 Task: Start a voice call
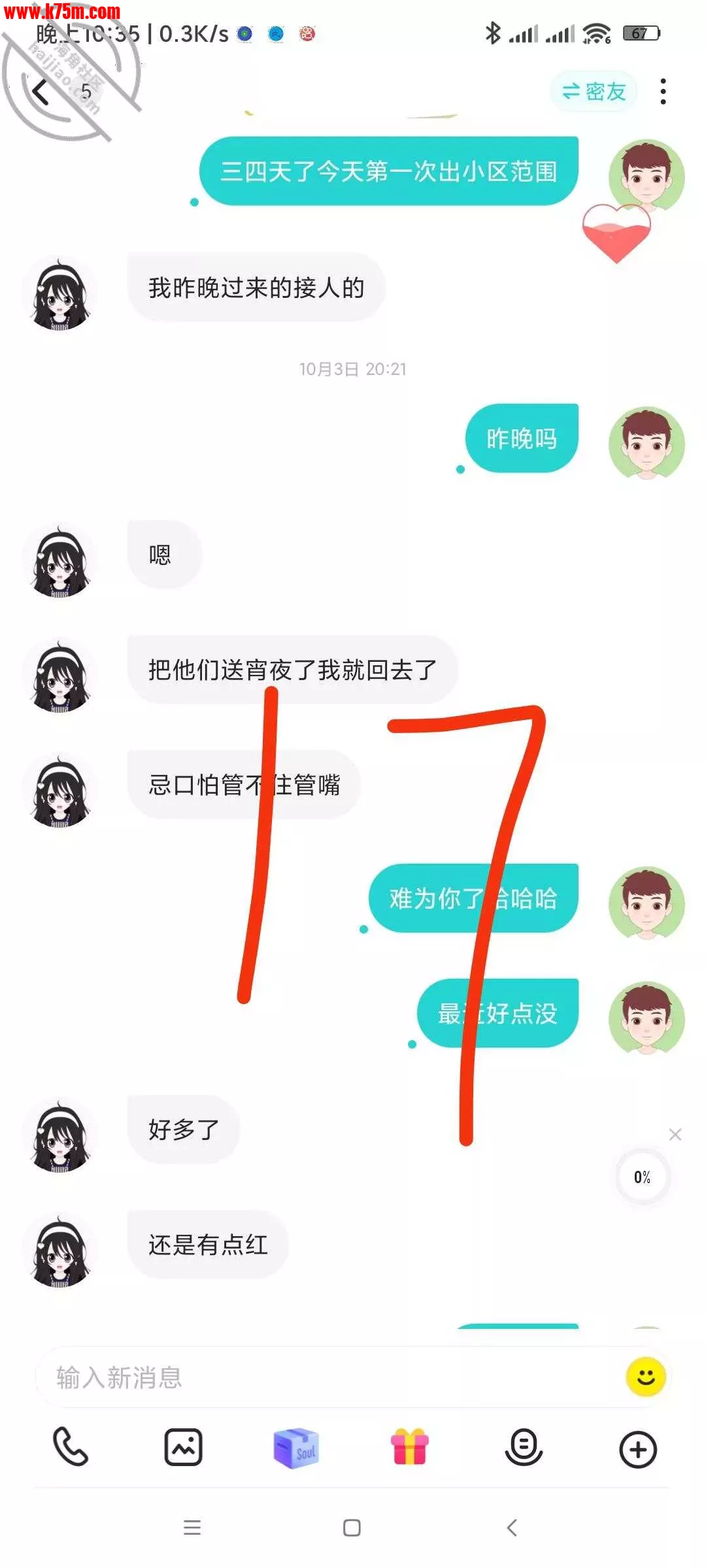tap(70, 1447)
